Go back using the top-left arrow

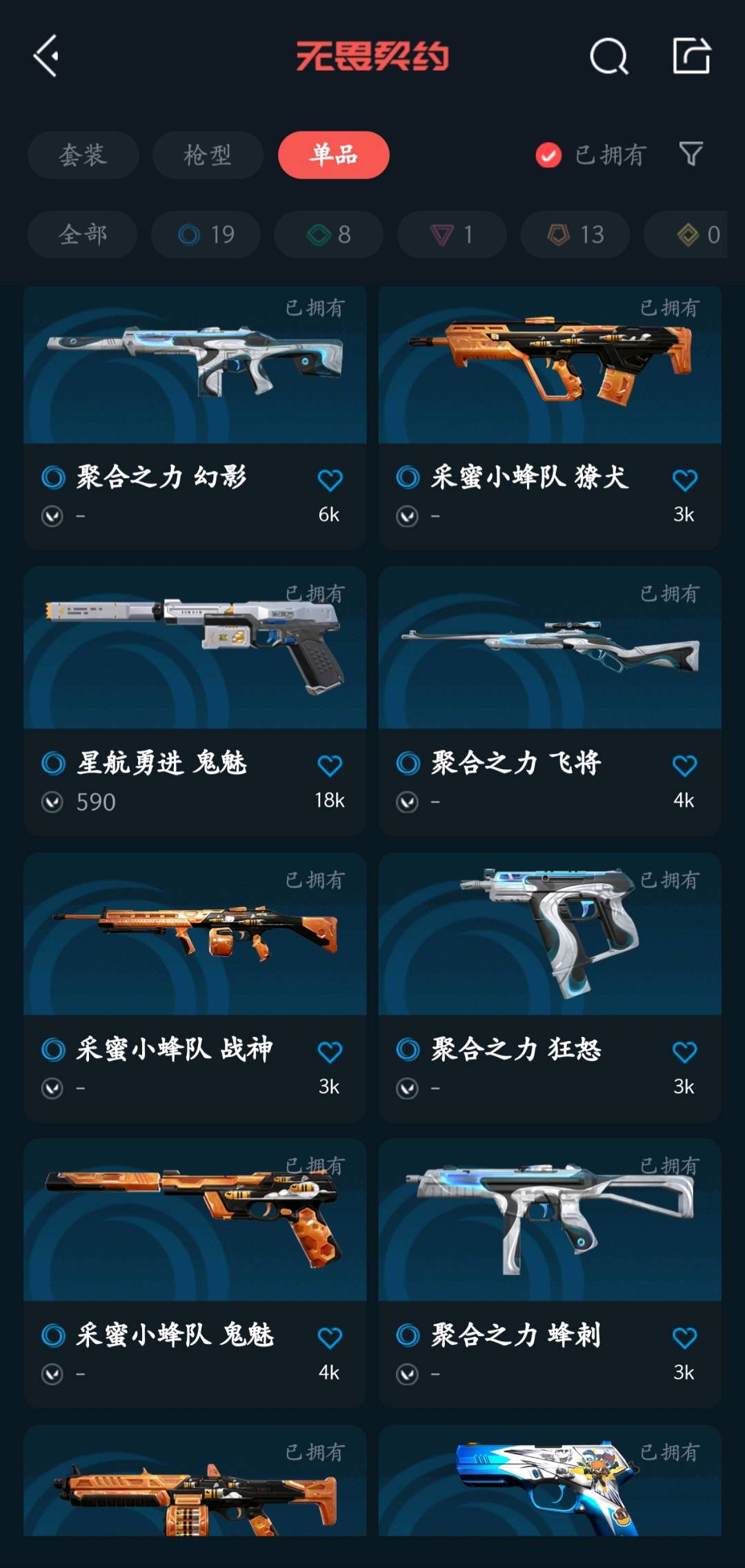(47, 57)
